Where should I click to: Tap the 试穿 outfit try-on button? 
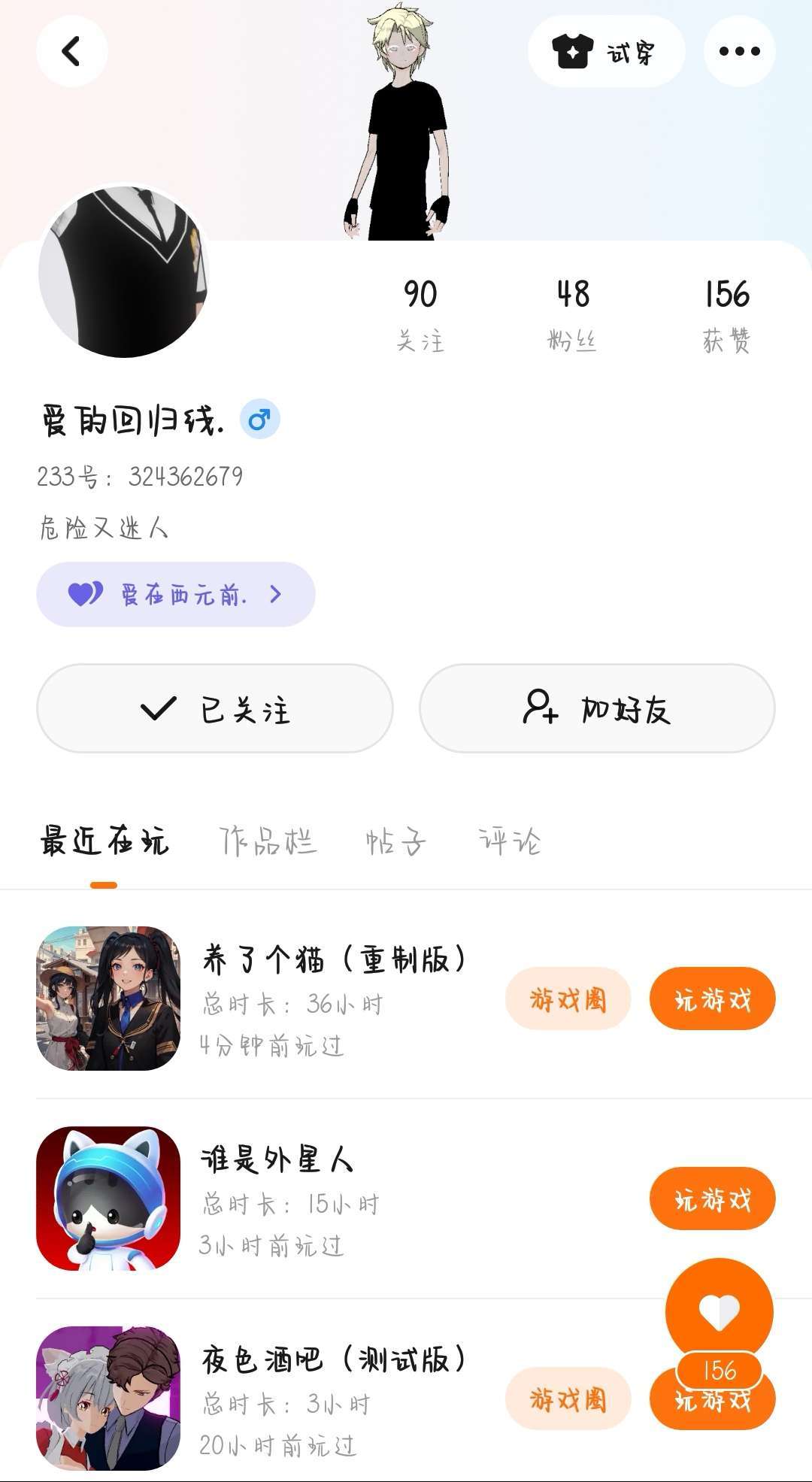pos(606,52)
